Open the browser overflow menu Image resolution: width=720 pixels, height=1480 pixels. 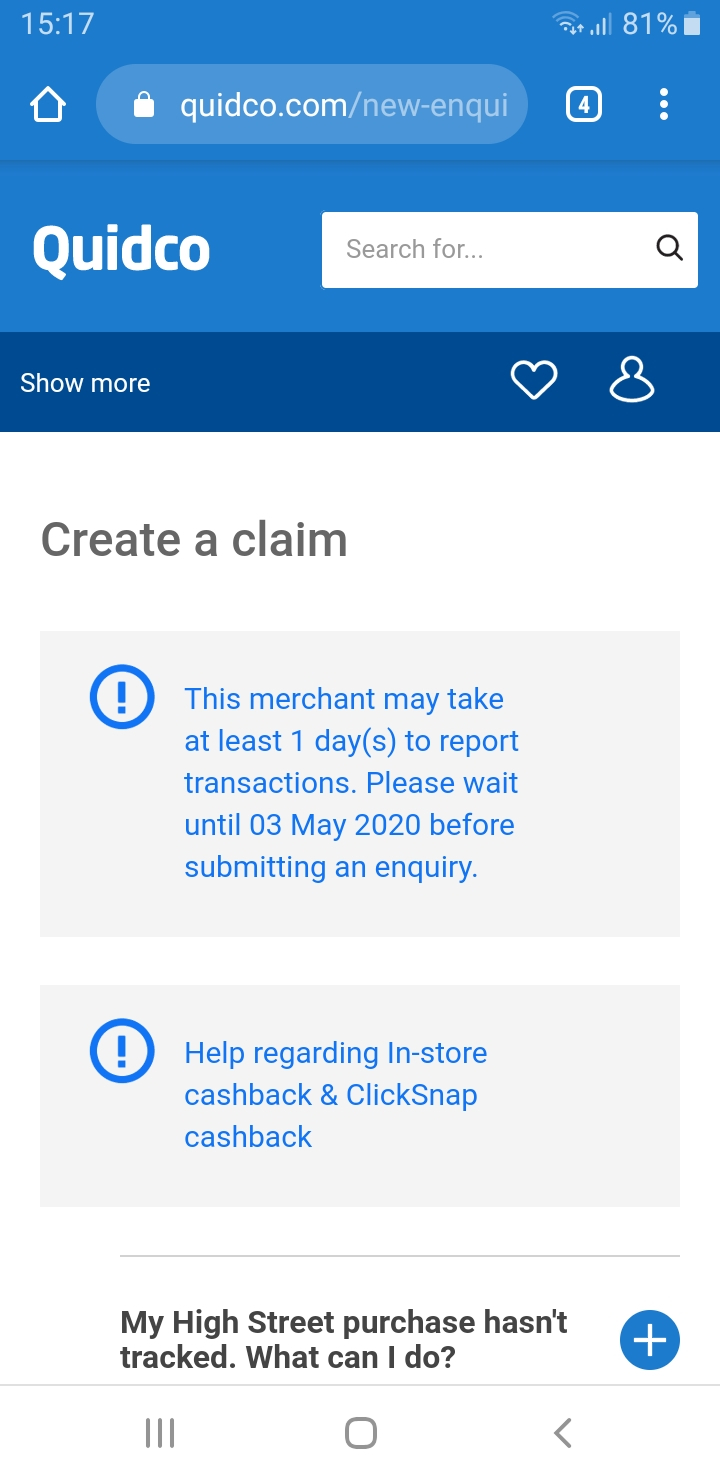(664, 104)
